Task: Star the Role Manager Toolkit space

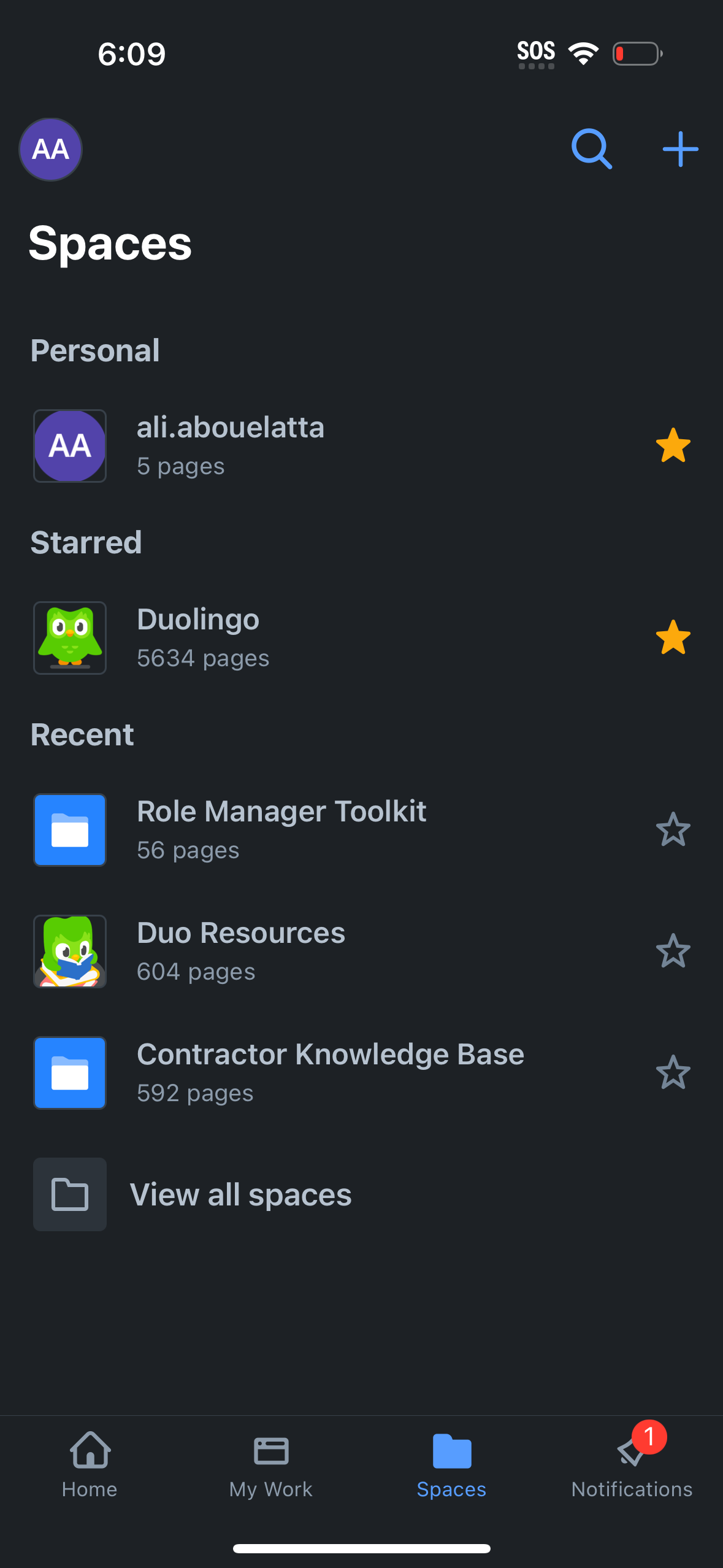Action: coord(673,829)
